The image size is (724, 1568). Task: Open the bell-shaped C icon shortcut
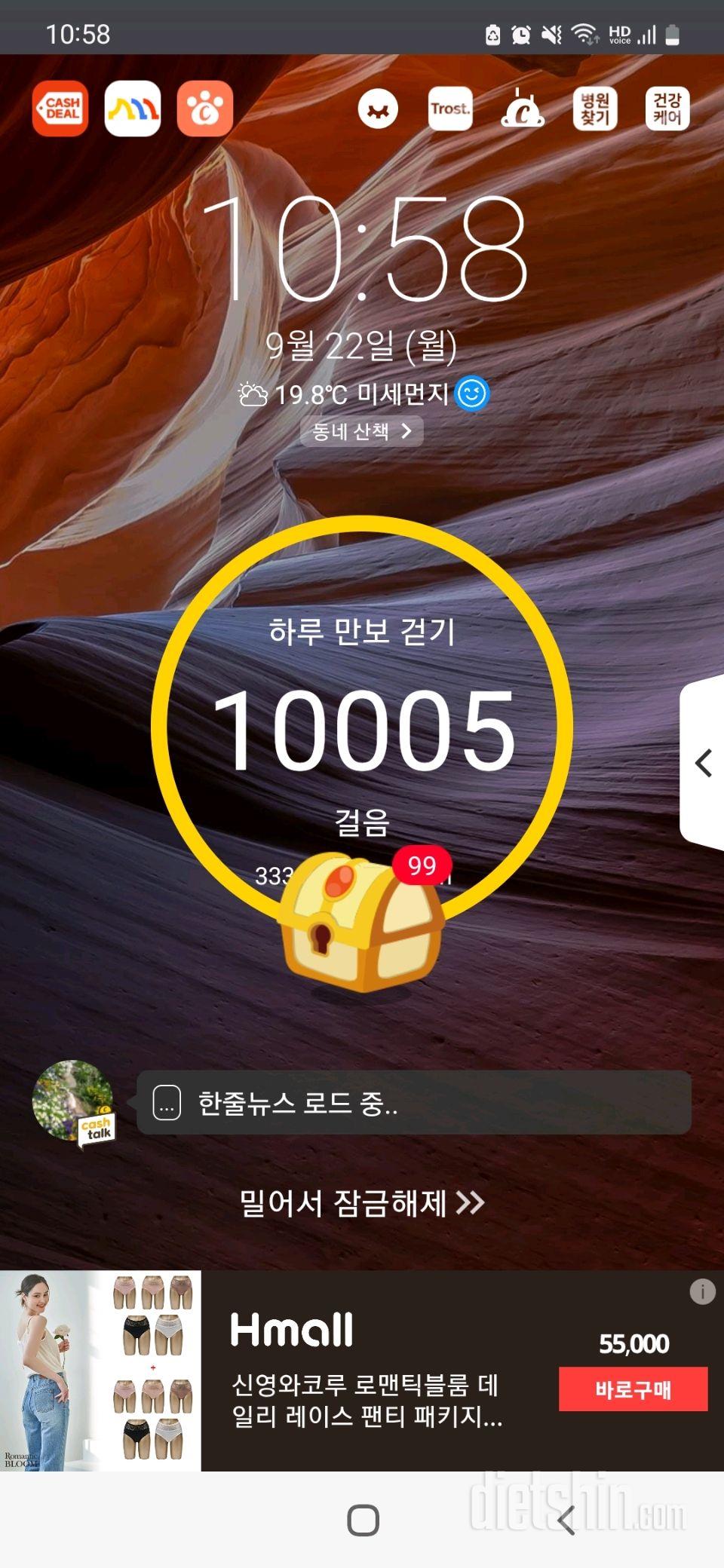point(523,109)
